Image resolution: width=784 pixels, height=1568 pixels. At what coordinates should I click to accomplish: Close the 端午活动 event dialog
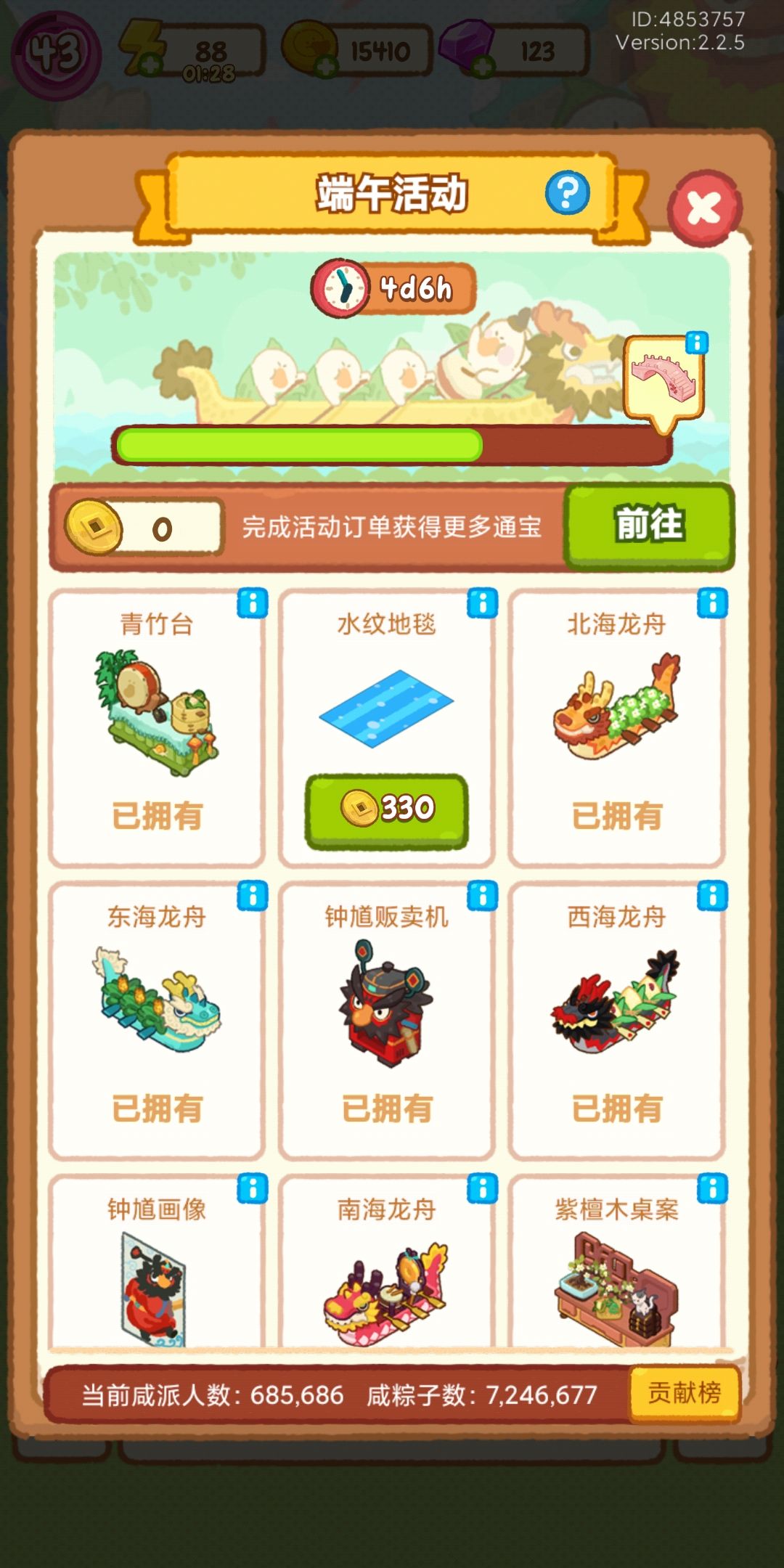(x=704, y=209)
